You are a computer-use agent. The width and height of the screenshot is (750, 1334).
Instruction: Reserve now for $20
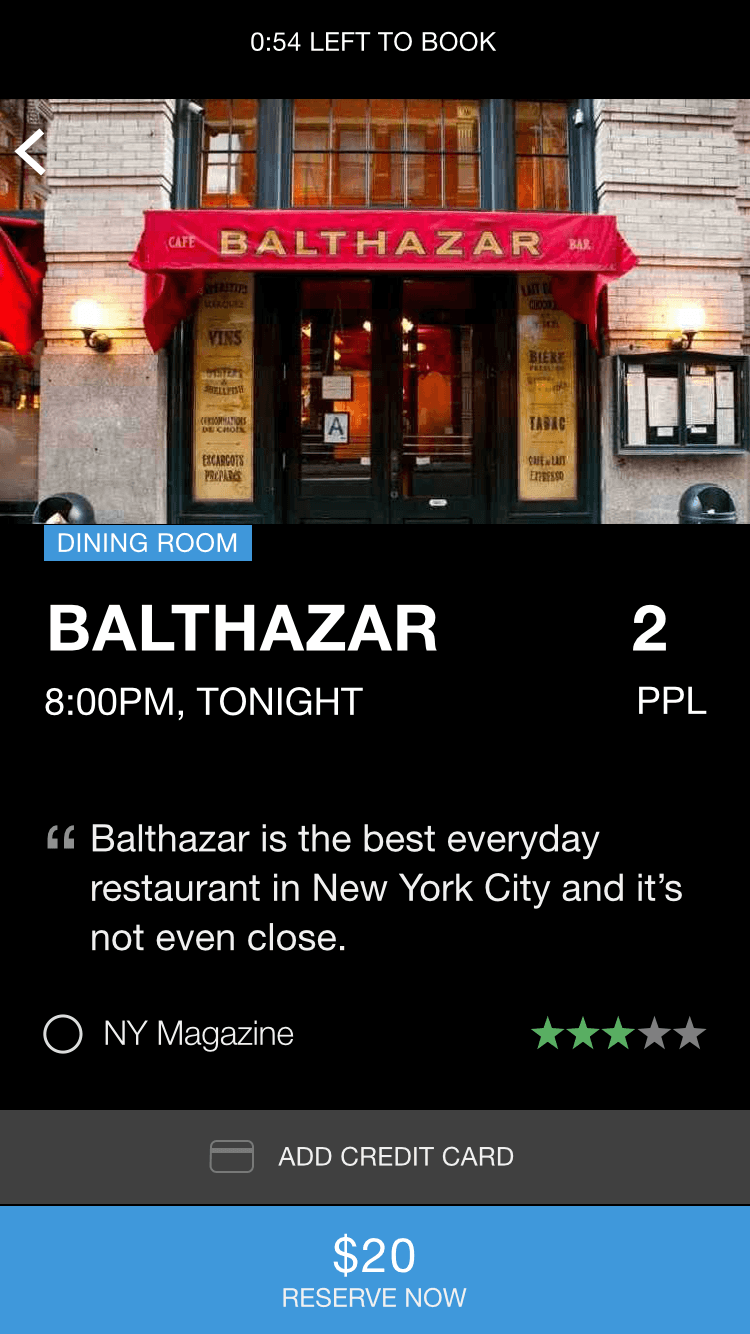tap(375, 1270)
